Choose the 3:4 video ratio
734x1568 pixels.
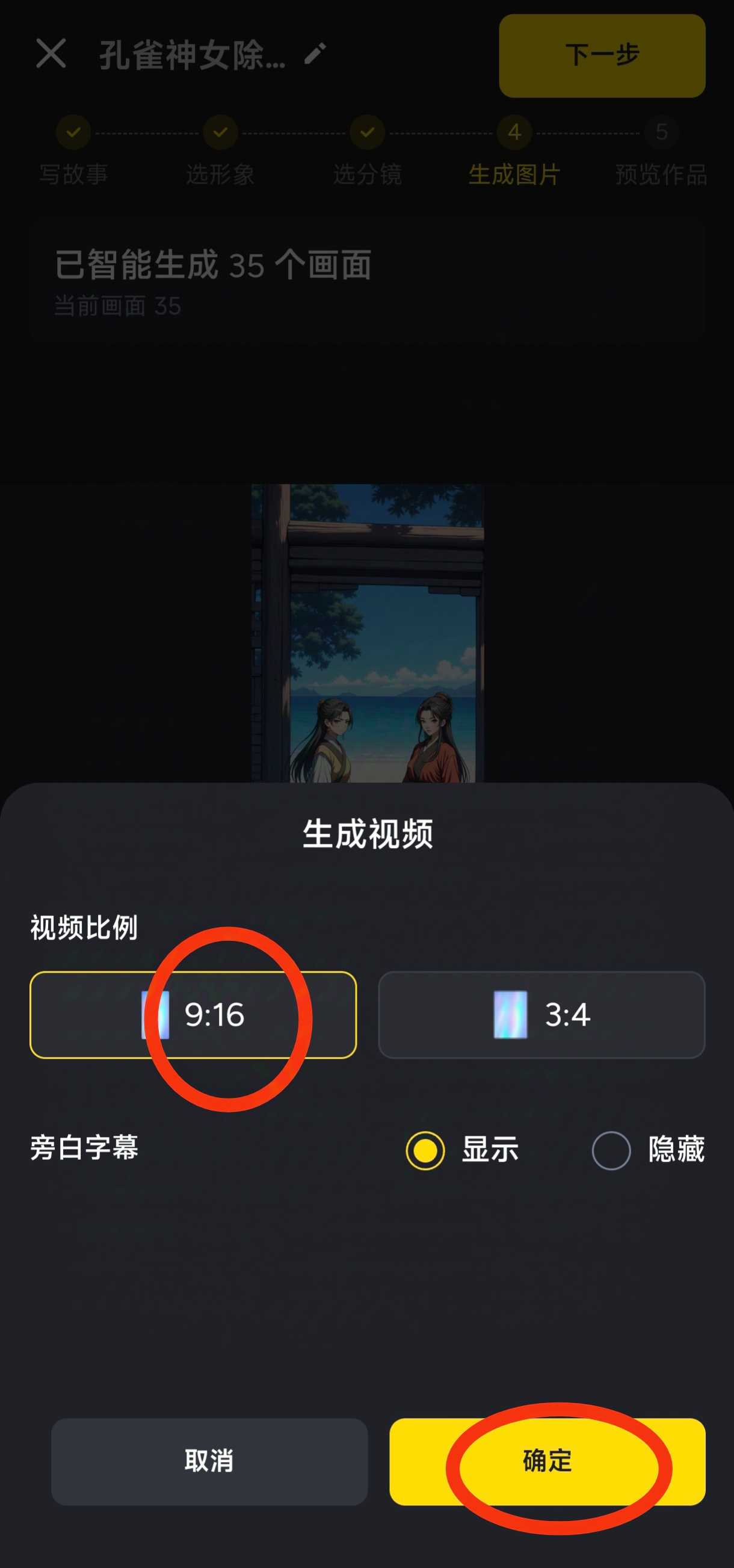click(x=541, y=1015)
